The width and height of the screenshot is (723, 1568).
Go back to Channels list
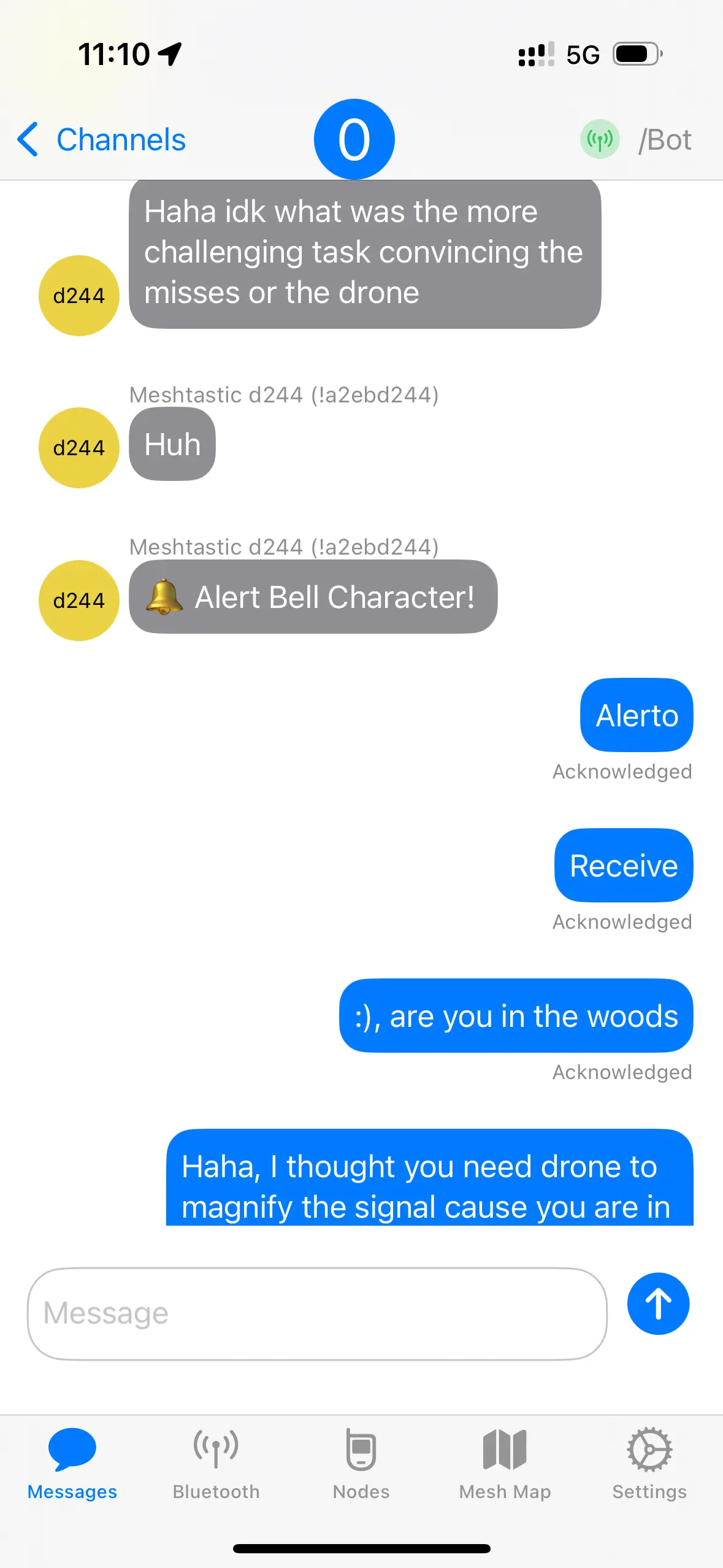pos(101,140)
